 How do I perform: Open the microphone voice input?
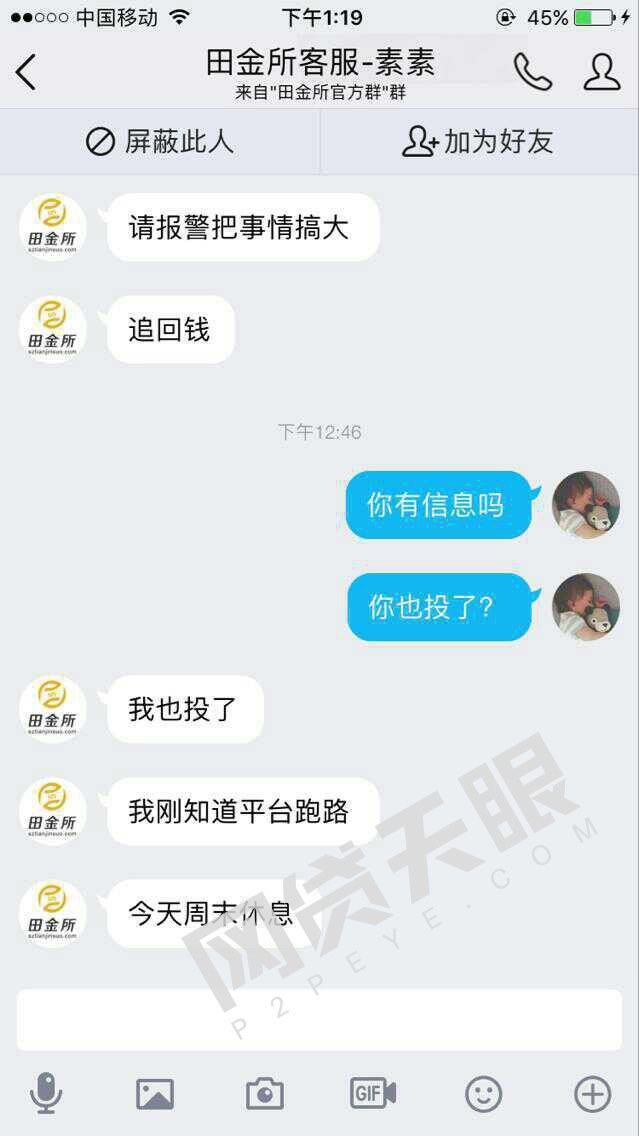46,1094
